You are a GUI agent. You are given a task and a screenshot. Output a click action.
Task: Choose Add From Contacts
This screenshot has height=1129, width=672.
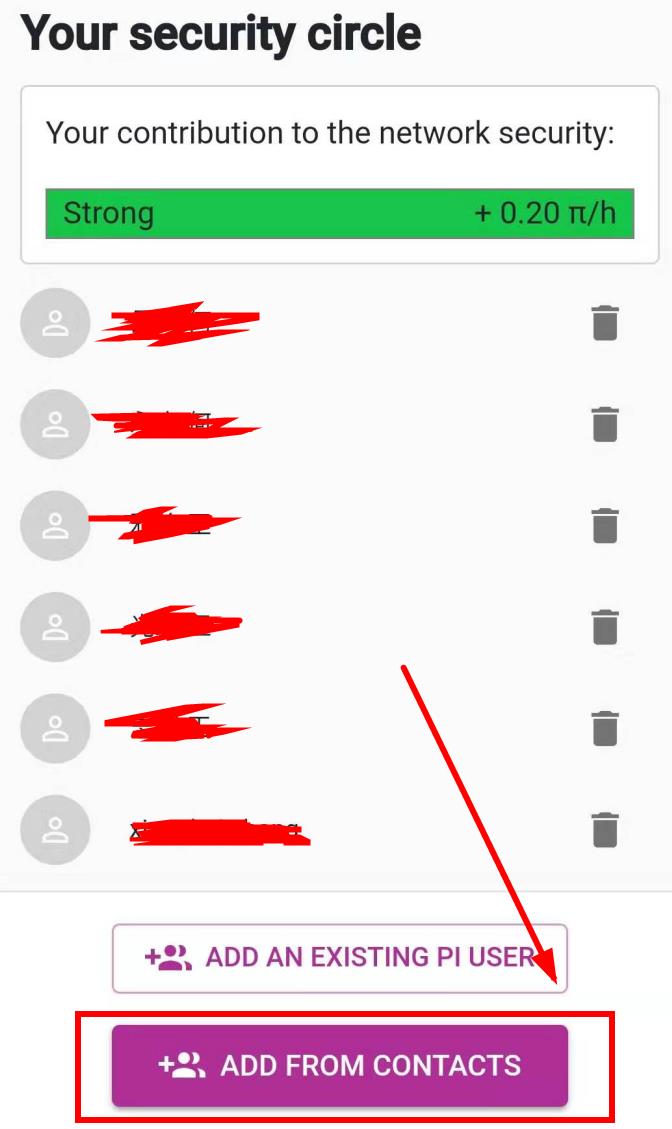(x=339, y=1066)
